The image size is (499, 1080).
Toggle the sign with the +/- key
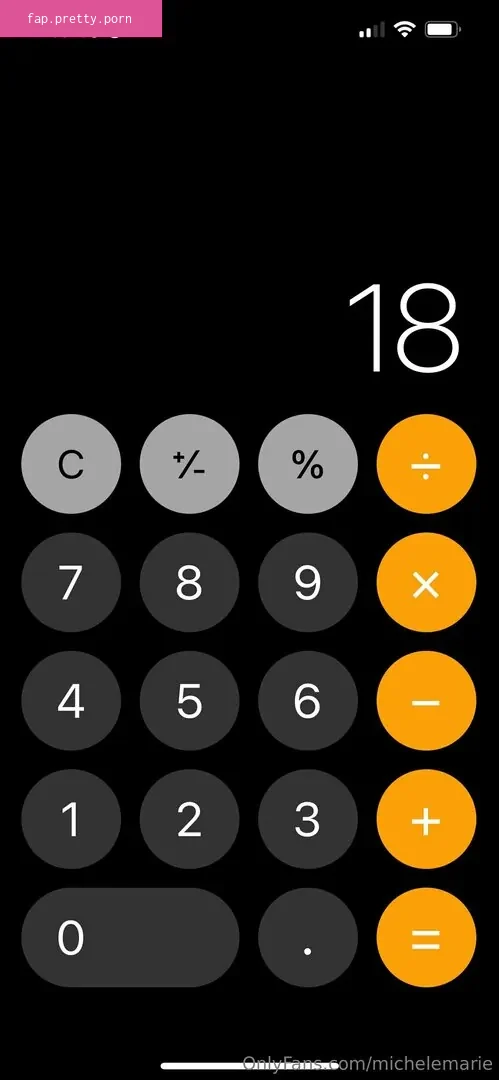(190, 464)
